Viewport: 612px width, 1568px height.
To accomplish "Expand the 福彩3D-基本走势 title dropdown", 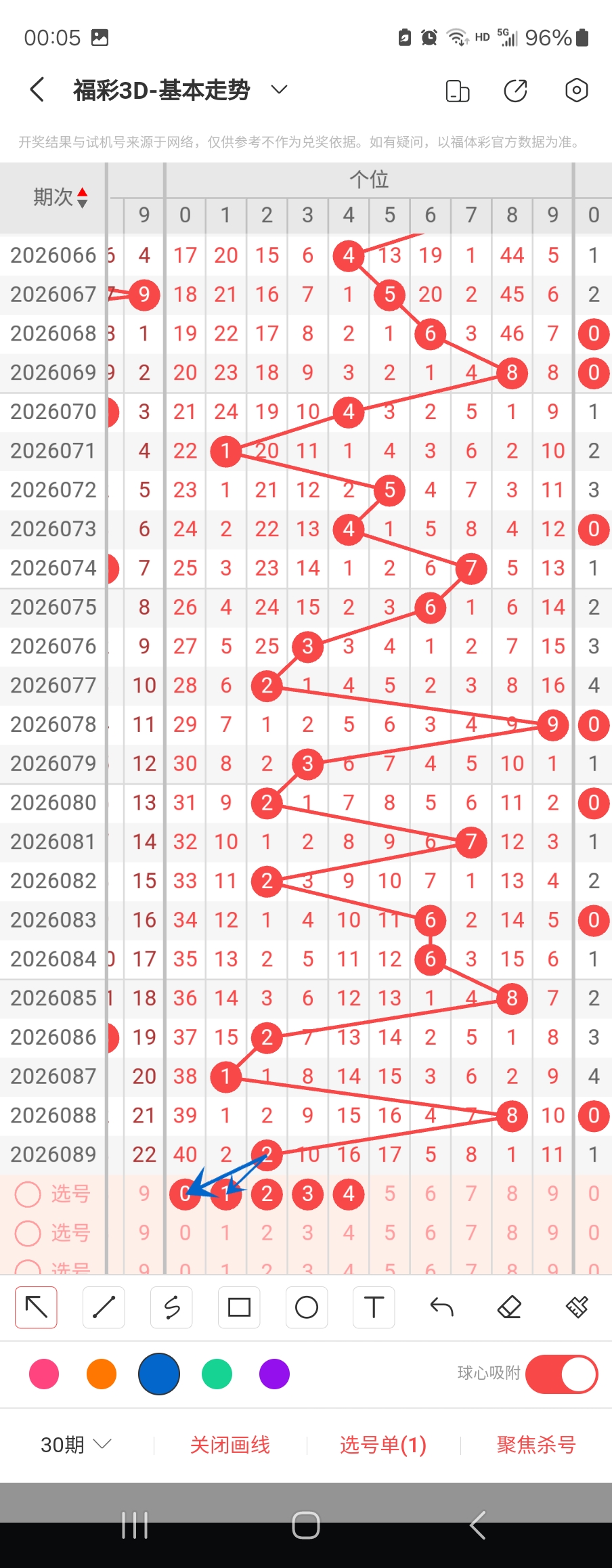I will pyautogui.click(x=279, y=89).
